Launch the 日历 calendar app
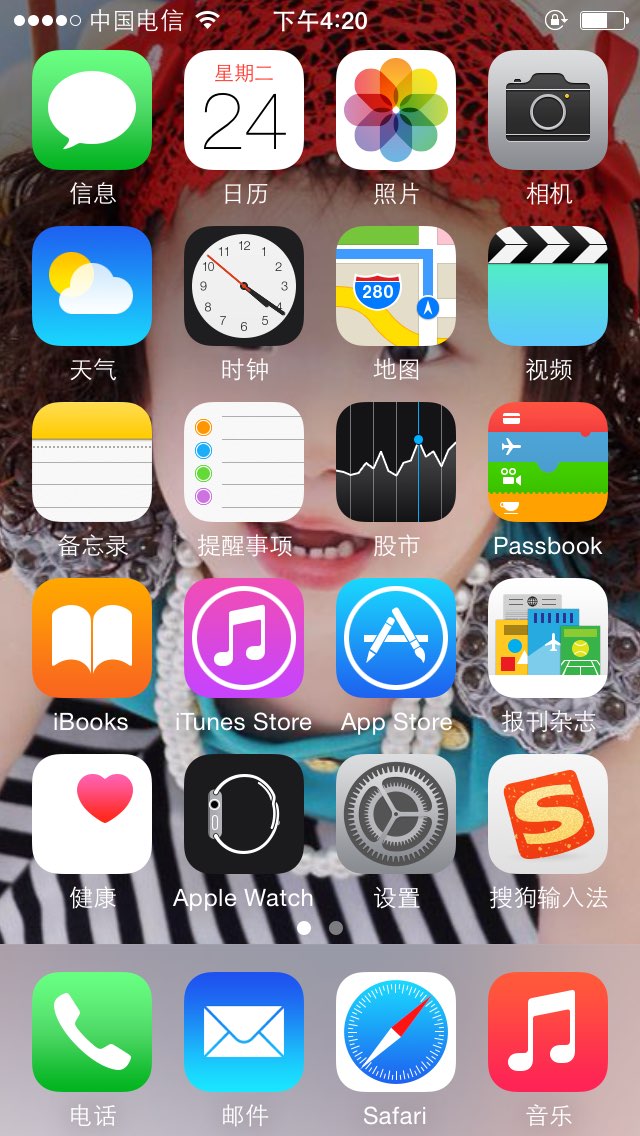Image resolution: width=640 pixels, height=1136 pixels. click(x=244, y=110)
